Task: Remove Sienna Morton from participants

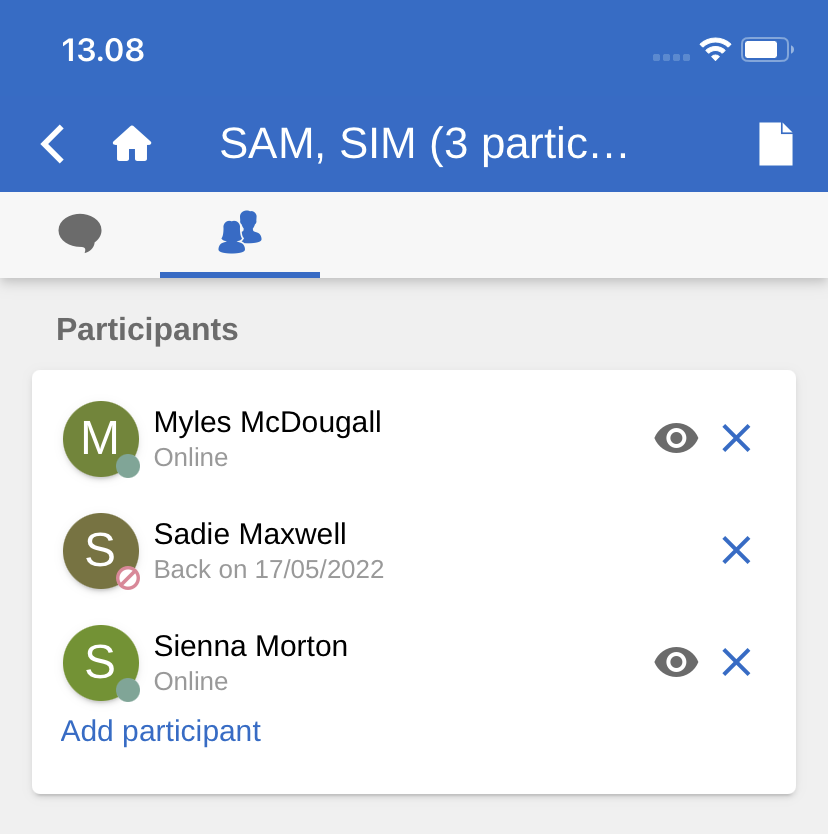Action: 736,662
